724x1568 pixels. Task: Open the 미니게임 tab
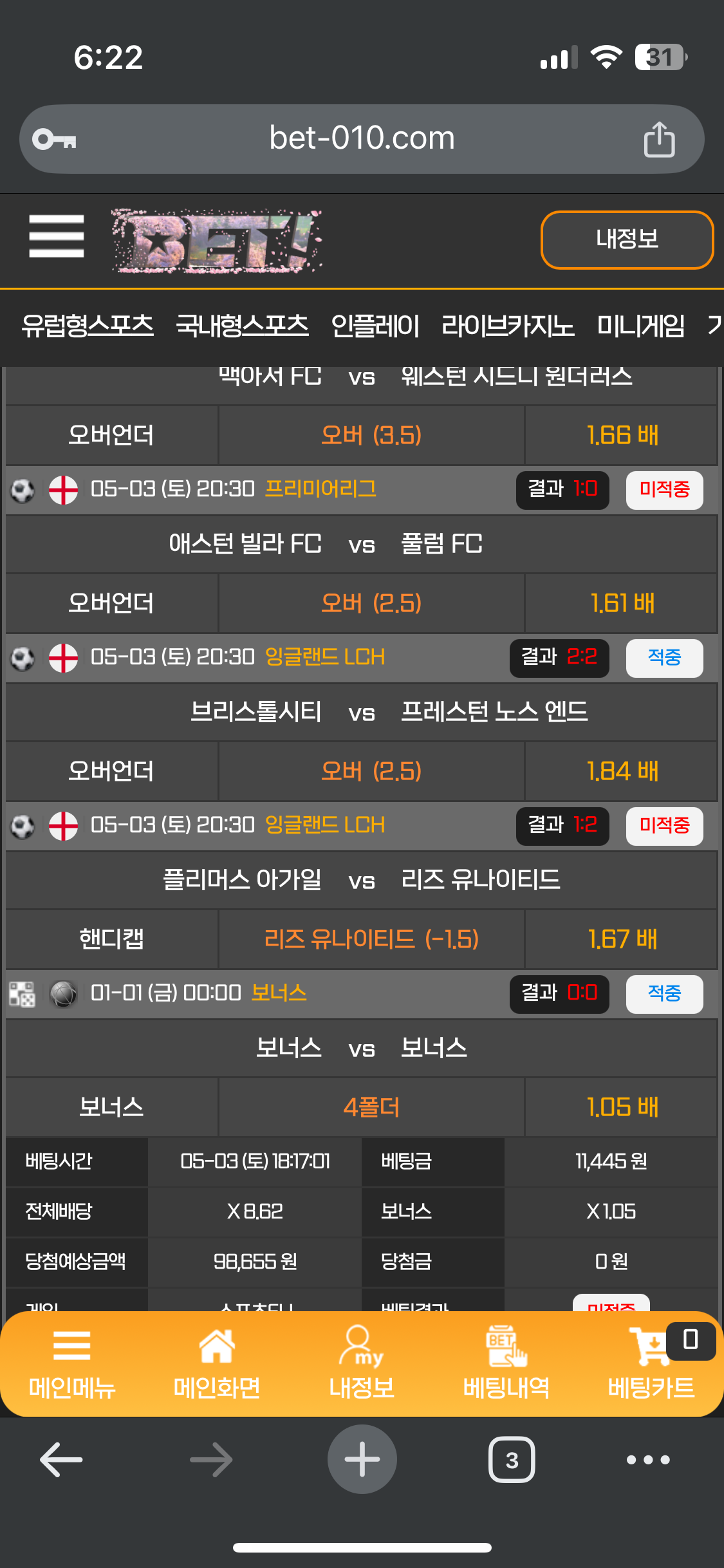coord(641,326)
